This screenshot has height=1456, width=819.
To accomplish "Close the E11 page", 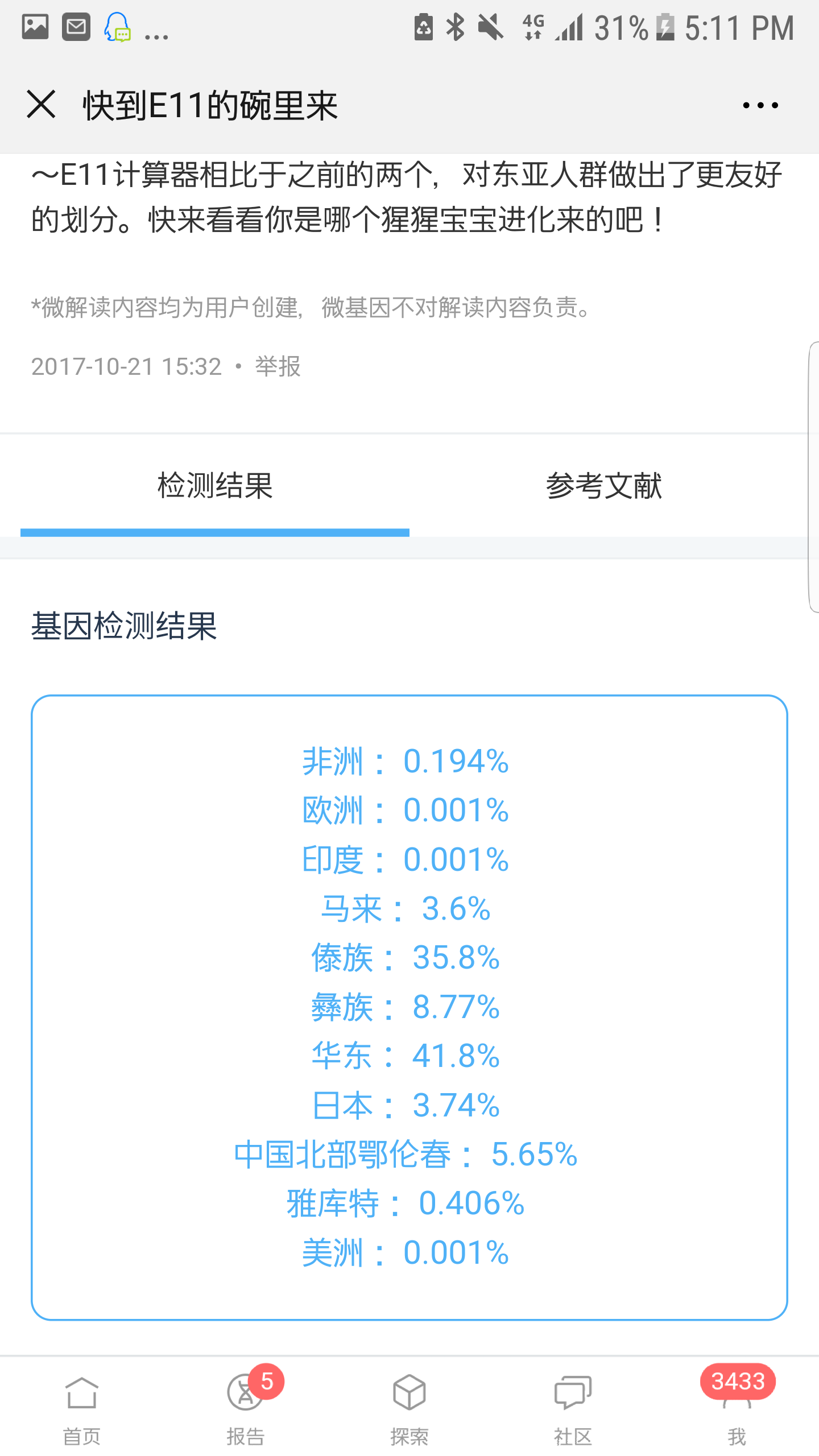I will [x=42, y=105].
